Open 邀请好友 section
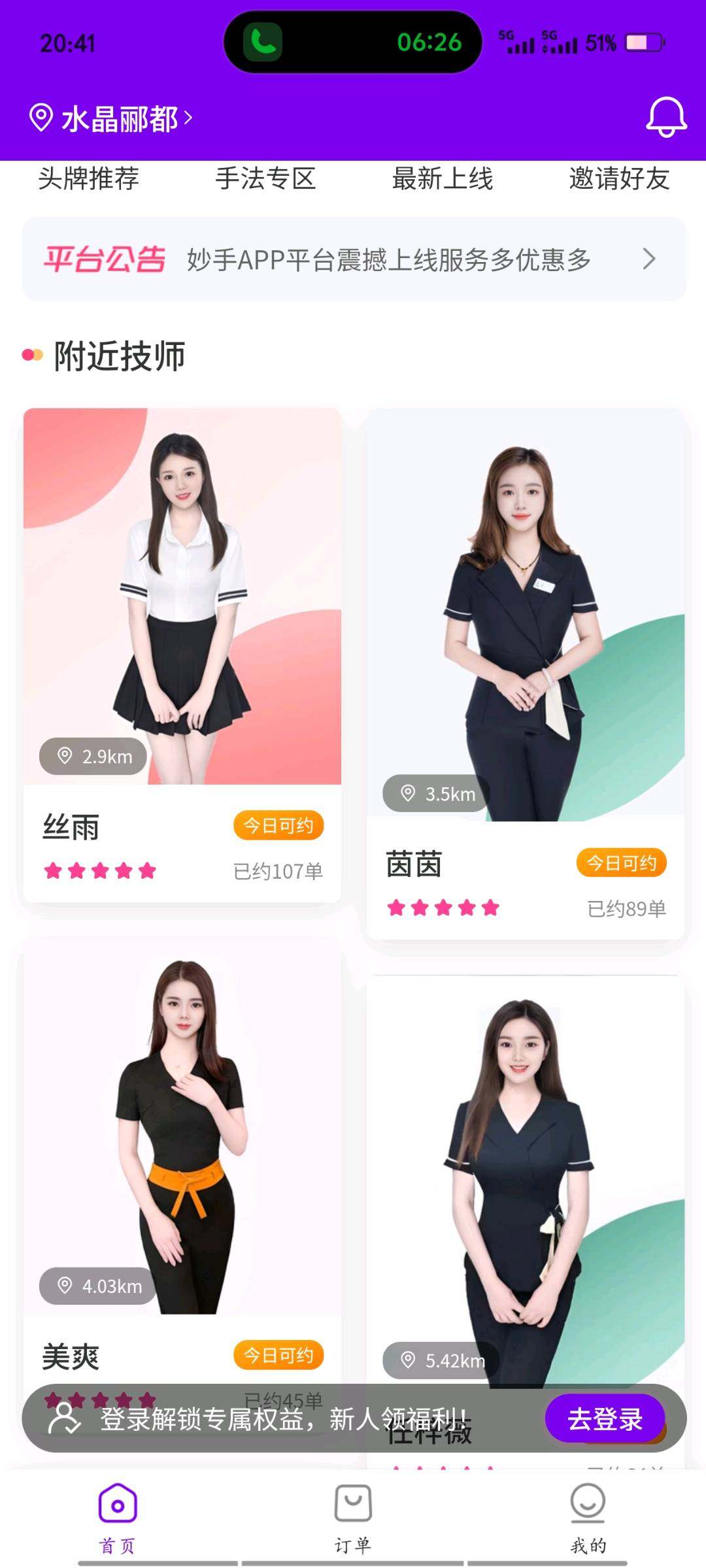 pos(619,178)
